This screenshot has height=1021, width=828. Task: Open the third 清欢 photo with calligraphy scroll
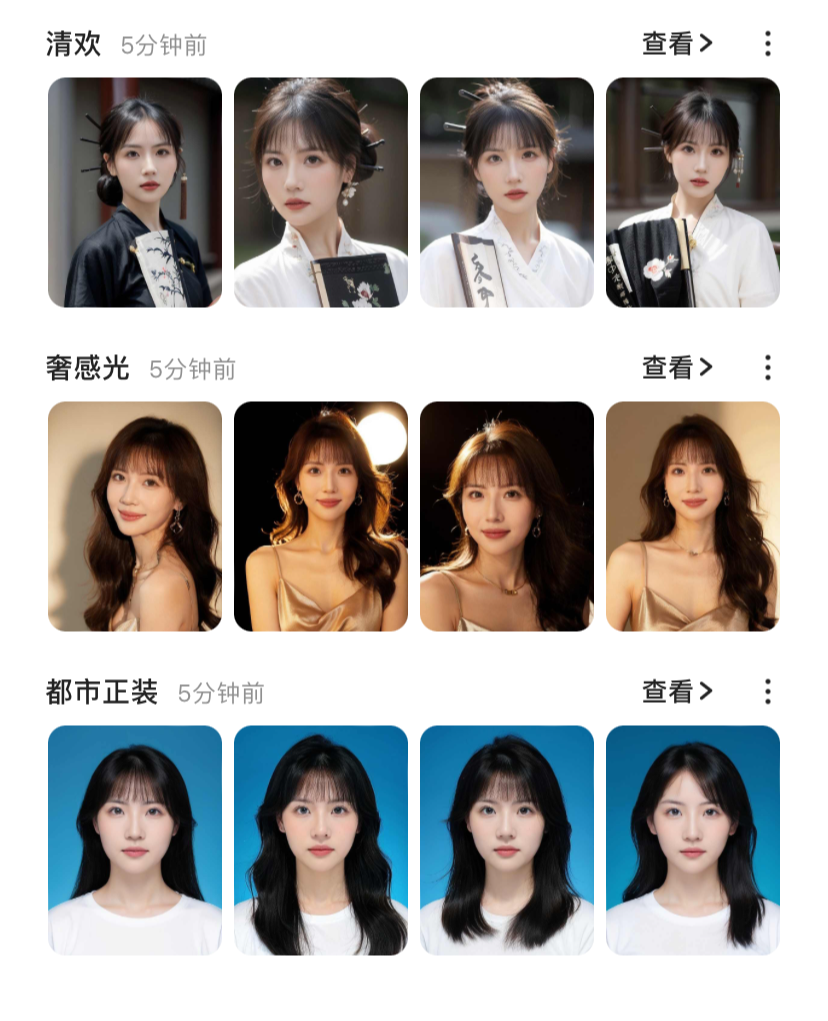click(x=507, y=192)
